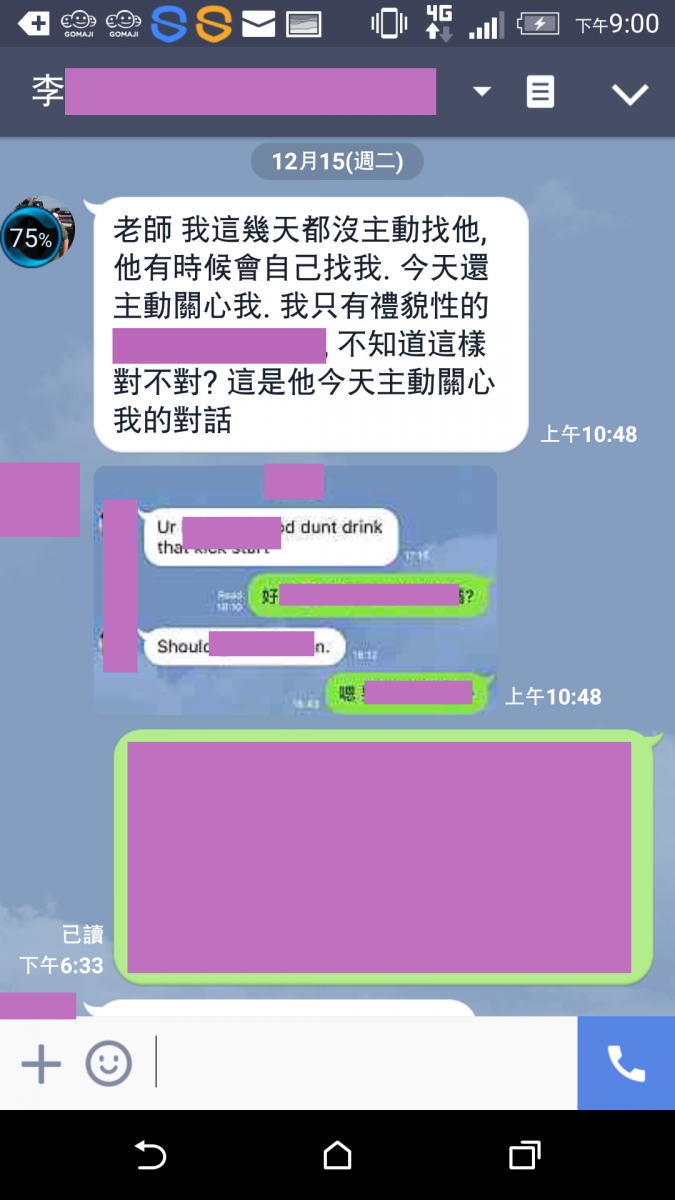View the shared conversation screenshot image

tap(295, 590)
